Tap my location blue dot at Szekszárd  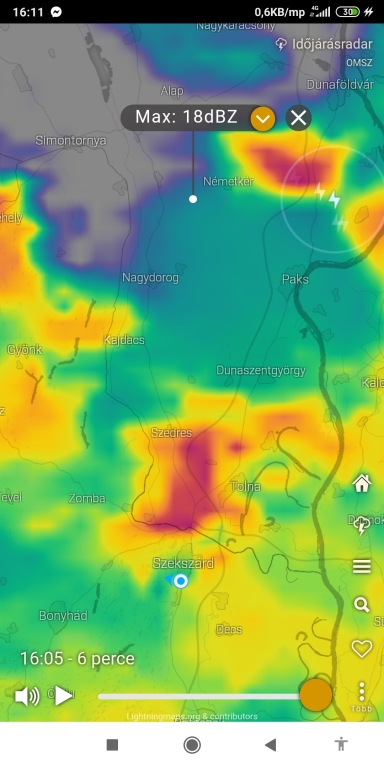[x=181, y=581]
